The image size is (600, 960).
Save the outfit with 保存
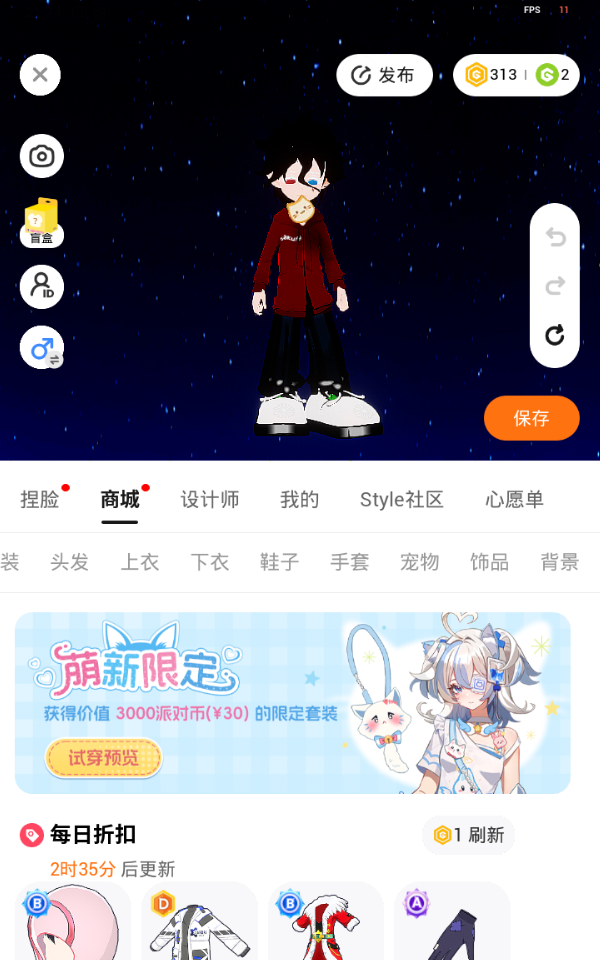coord(531,418)
